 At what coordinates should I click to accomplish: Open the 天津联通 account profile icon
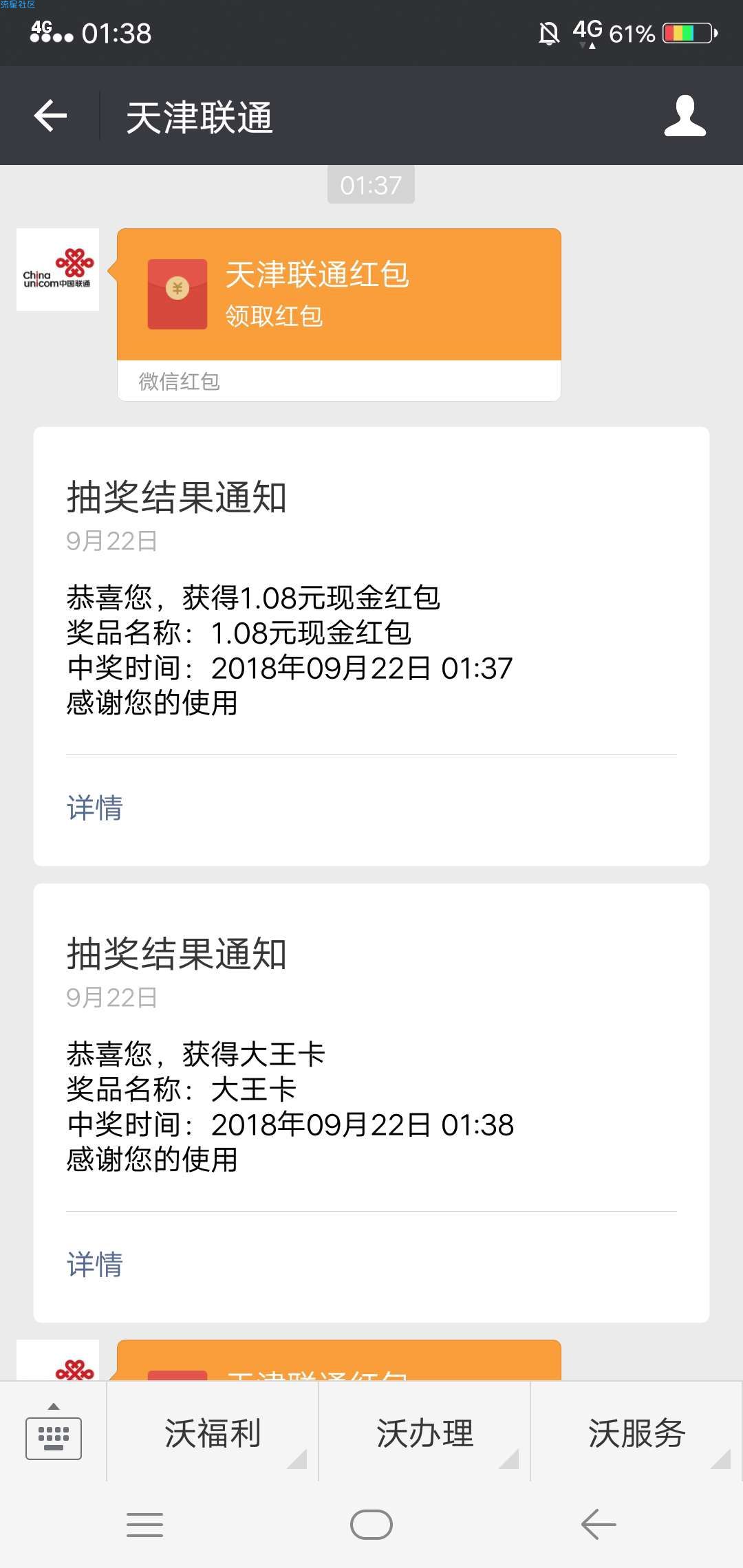pyautogui.click(x=685, y=116)
